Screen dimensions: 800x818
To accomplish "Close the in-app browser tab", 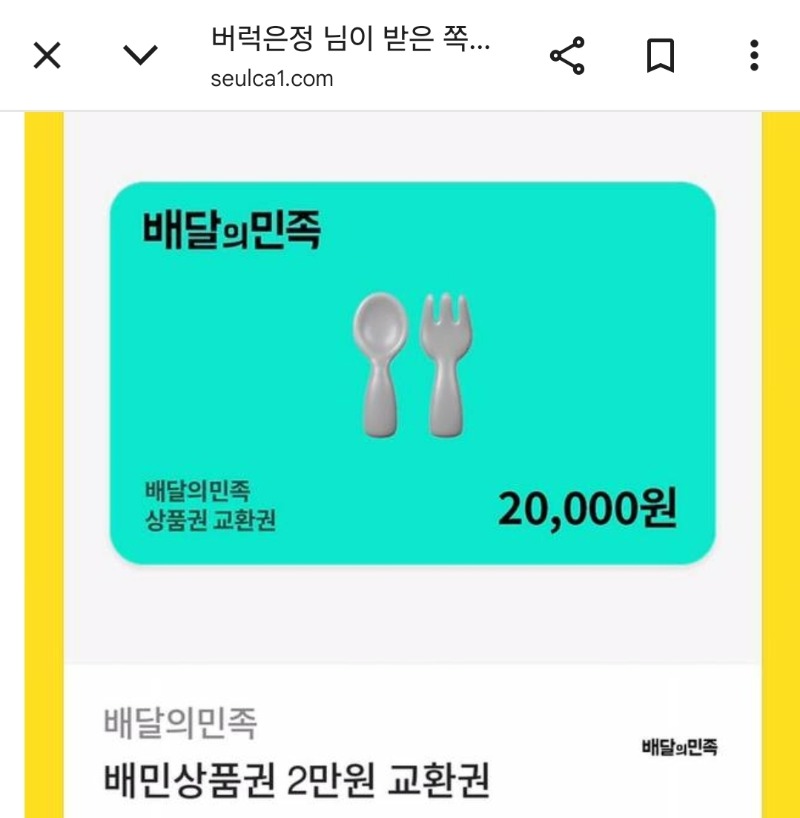I will 47,56.
